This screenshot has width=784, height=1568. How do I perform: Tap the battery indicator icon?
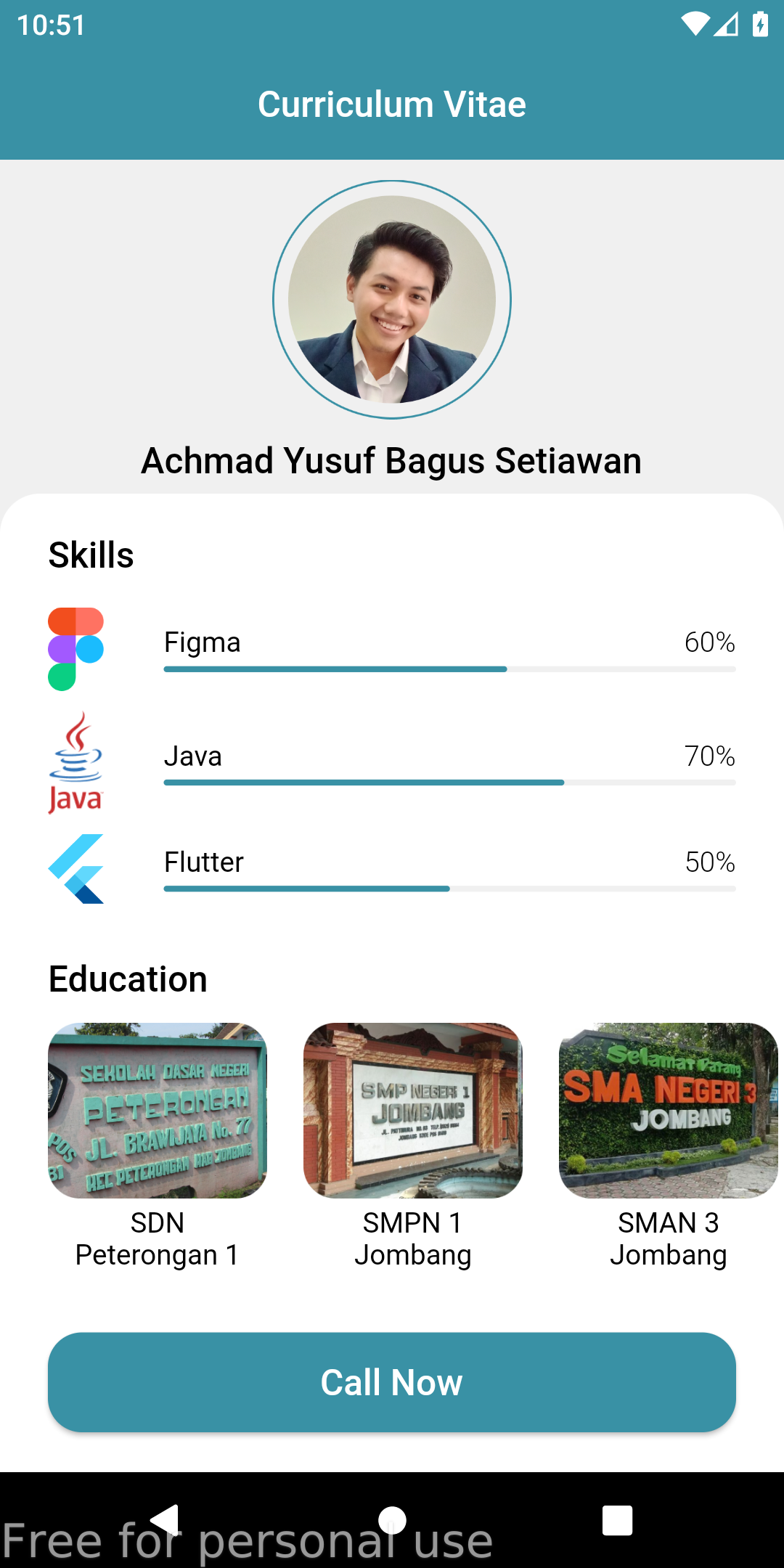[759, 24]
